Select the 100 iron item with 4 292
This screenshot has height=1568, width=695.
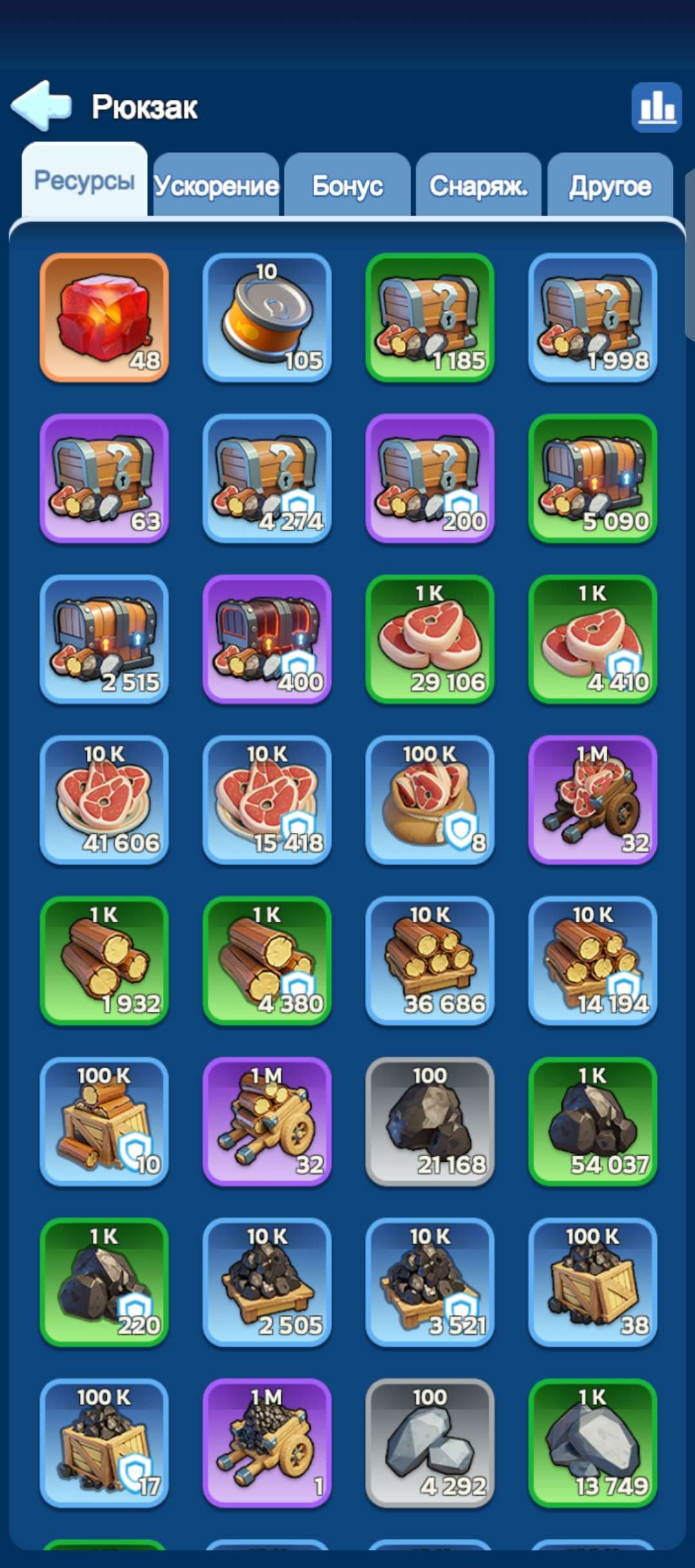[430, 1443]
